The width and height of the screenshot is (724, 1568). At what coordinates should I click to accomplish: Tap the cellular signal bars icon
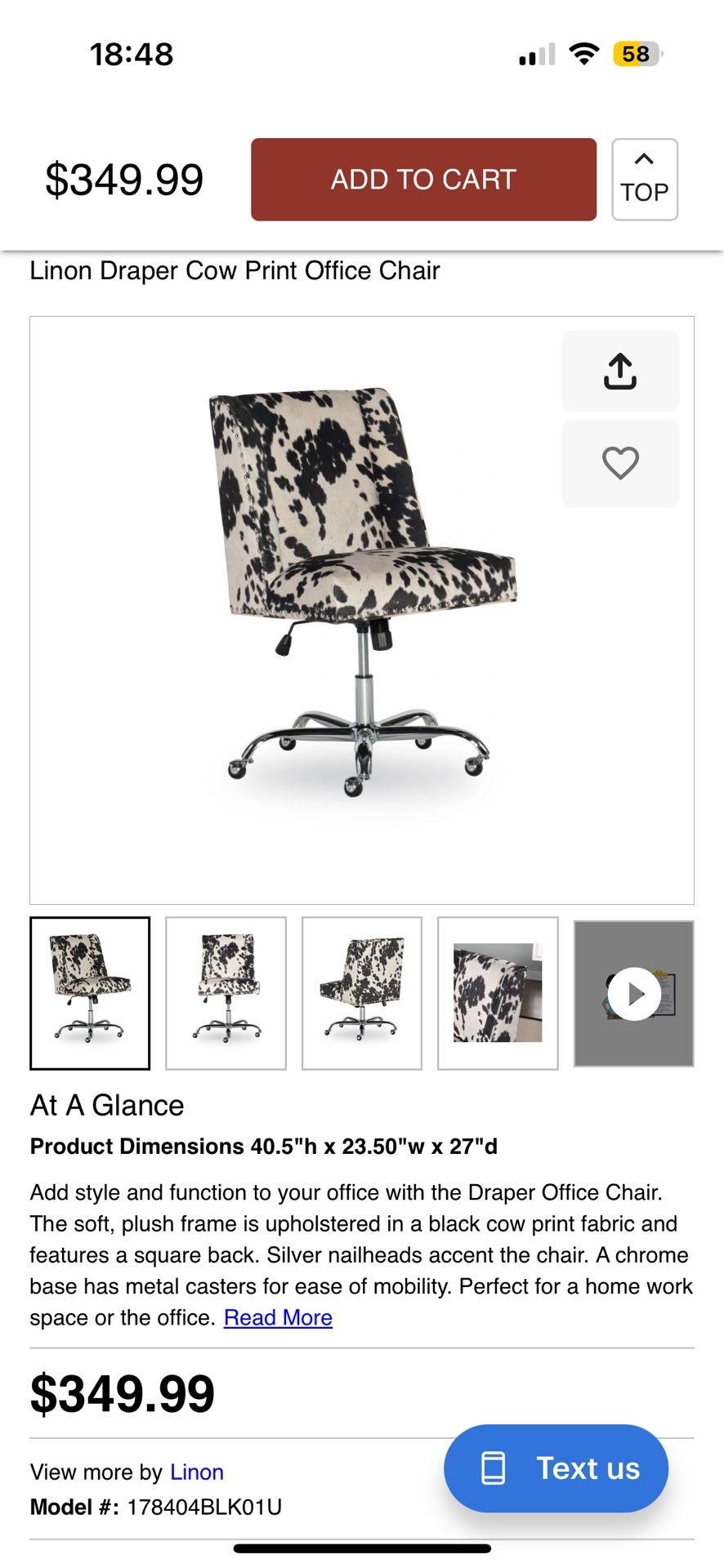[534, 54]
